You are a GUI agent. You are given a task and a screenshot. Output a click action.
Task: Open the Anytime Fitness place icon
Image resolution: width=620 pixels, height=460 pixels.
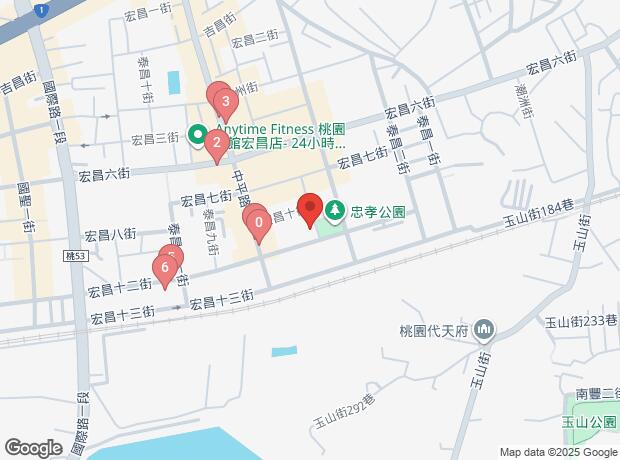coord(197,135)
